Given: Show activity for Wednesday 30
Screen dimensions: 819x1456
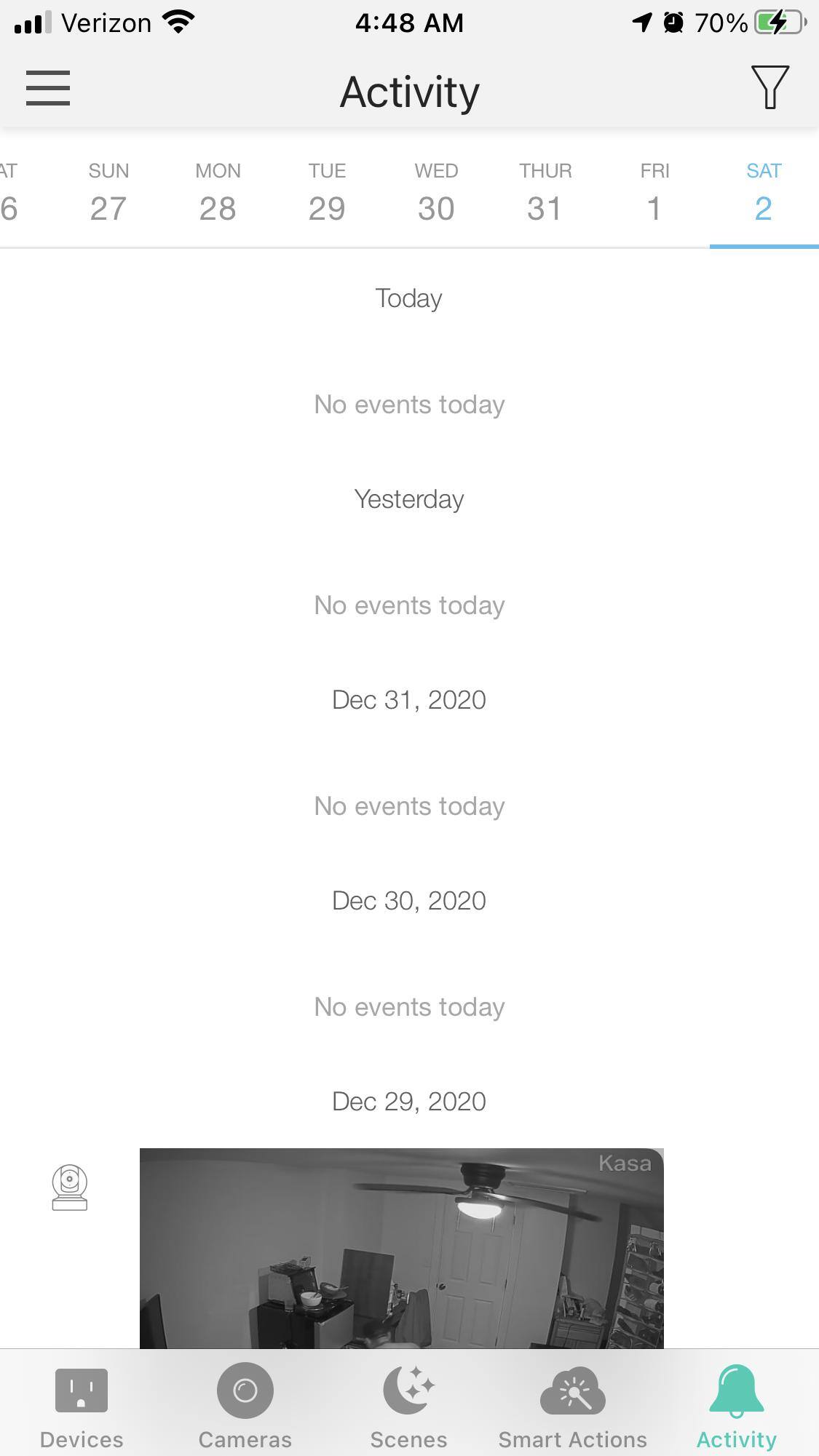Looking at the screenshot, I should pyautogui.click(x=436, y=194).
